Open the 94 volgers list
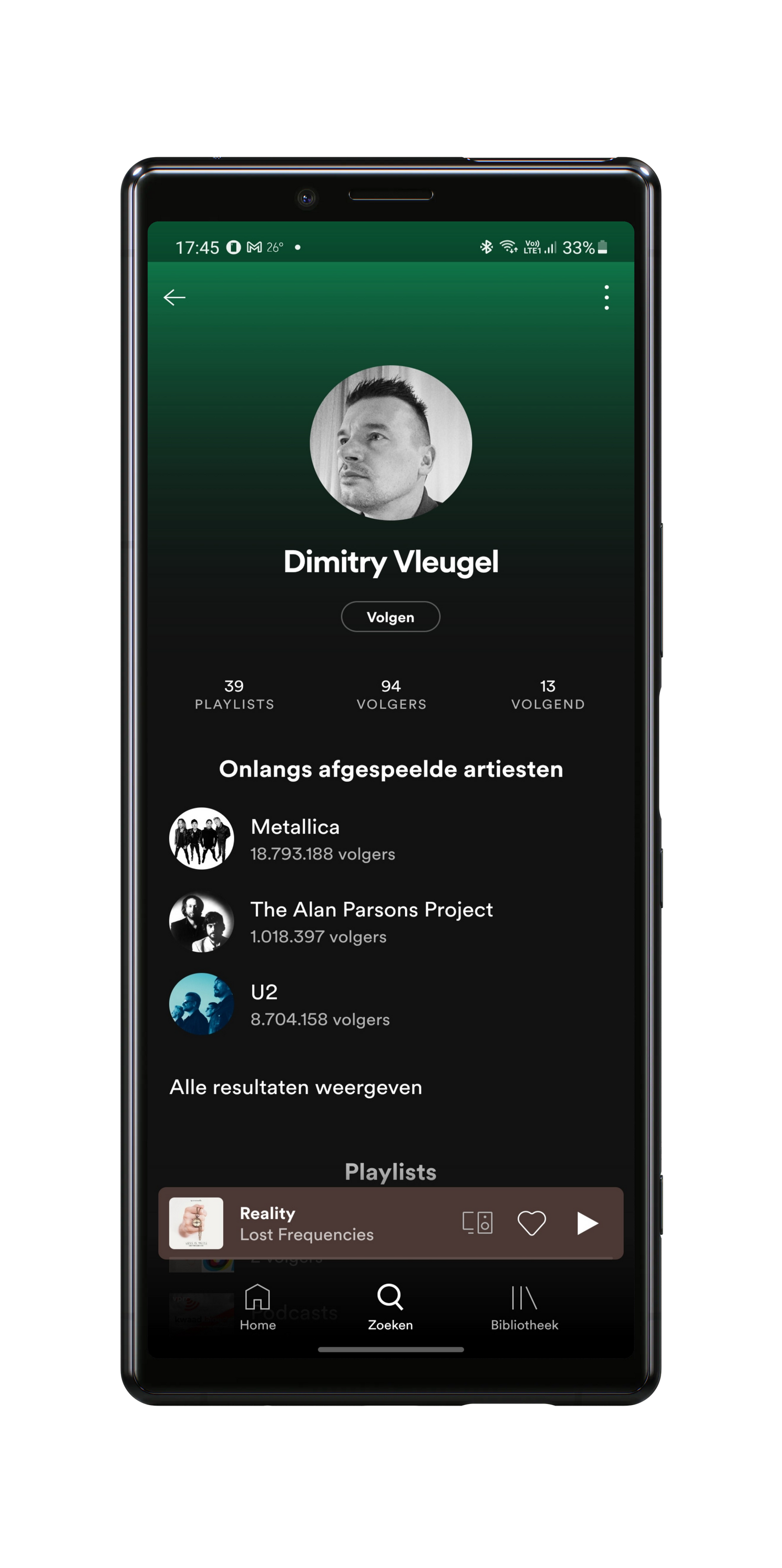This screenshot has width=782, height=1568. coord(390,694)
